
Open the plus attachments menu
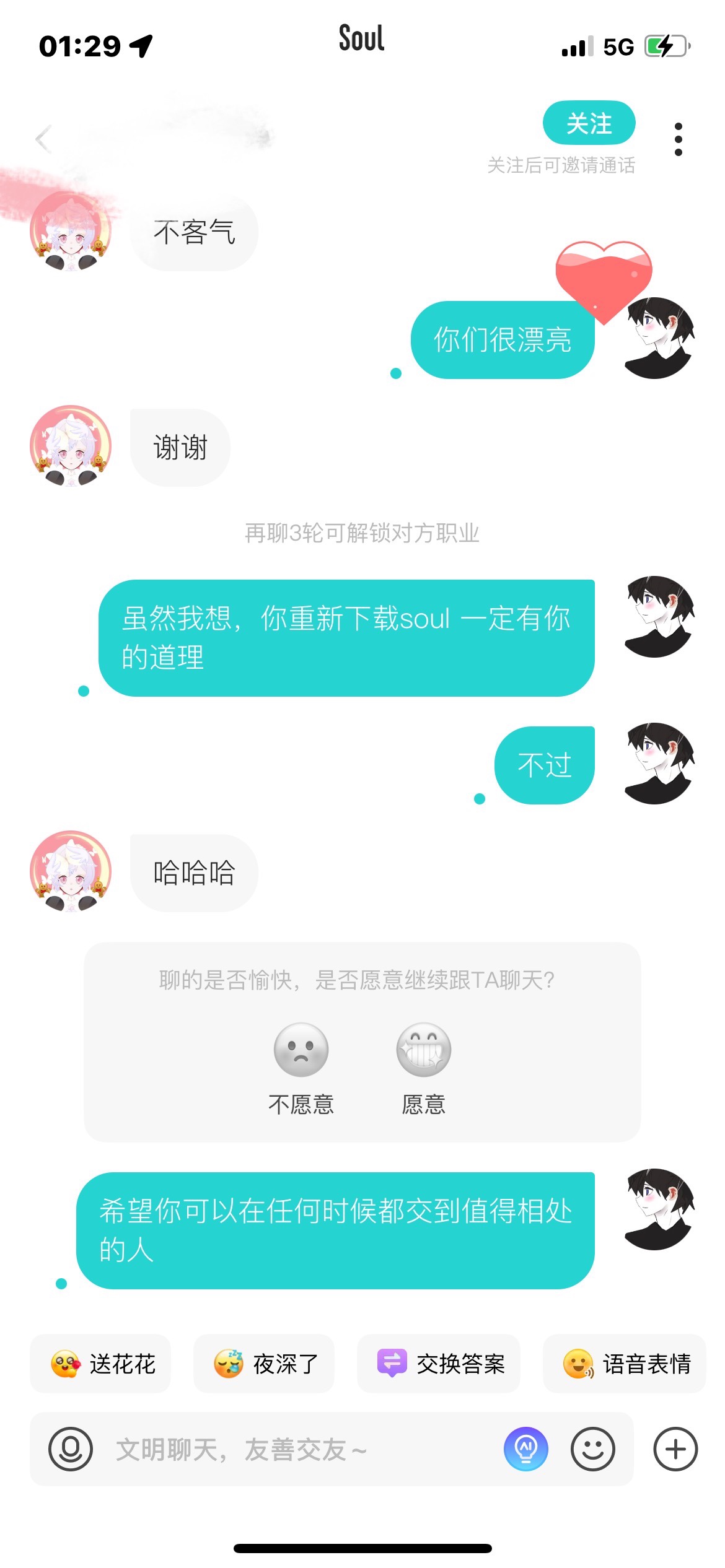point(676,1449)
